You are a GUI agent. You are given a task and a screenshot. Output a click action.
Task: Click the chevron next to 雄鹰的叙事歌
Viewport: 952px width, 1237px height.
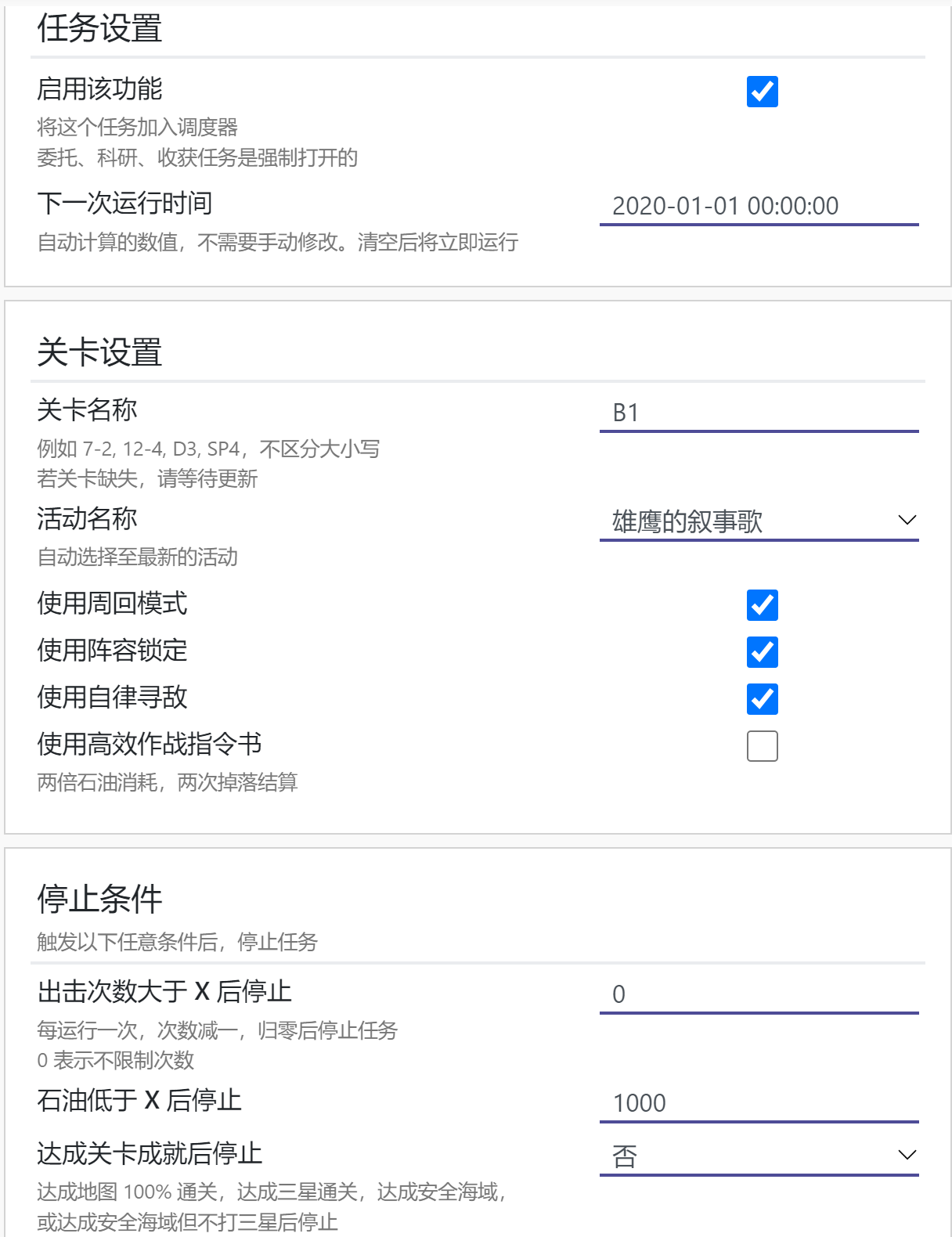pos(906,519)
